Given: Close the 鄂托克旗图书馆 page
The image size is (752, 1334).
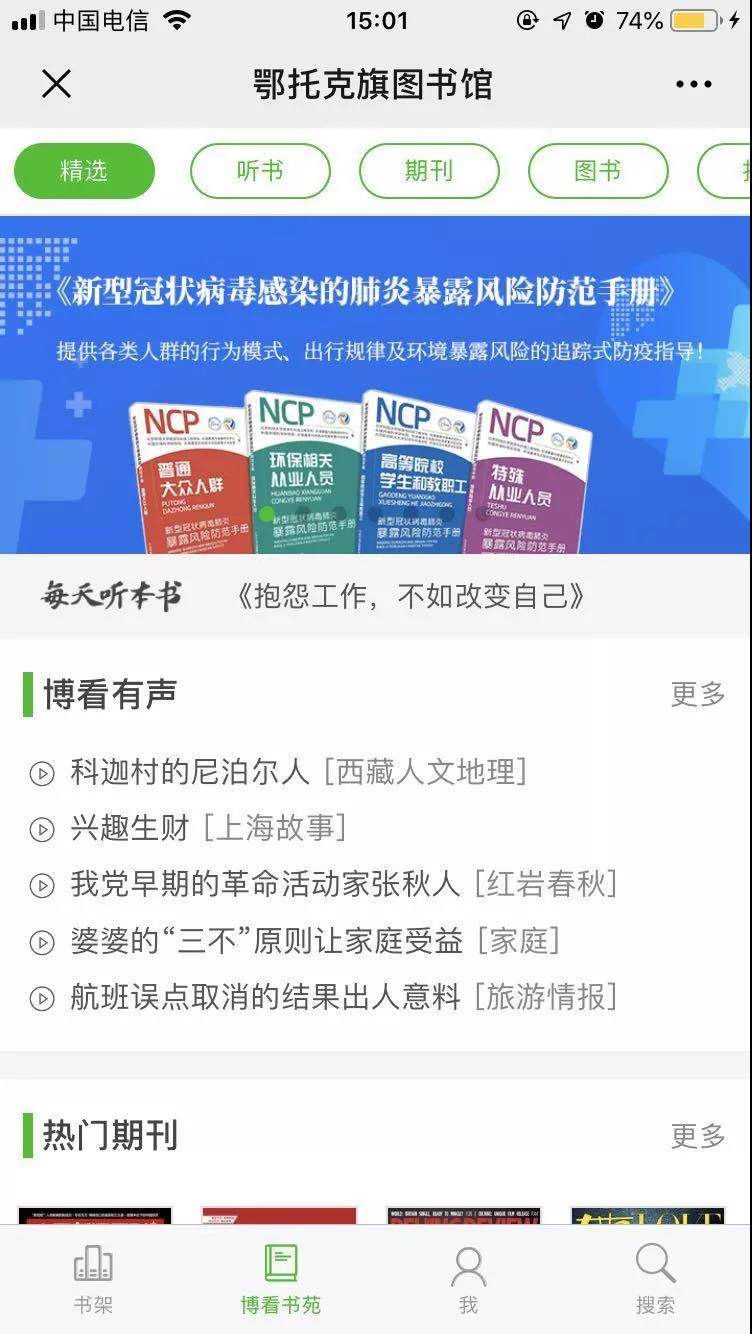Looking at the screenshot, I should pos(56,84).
